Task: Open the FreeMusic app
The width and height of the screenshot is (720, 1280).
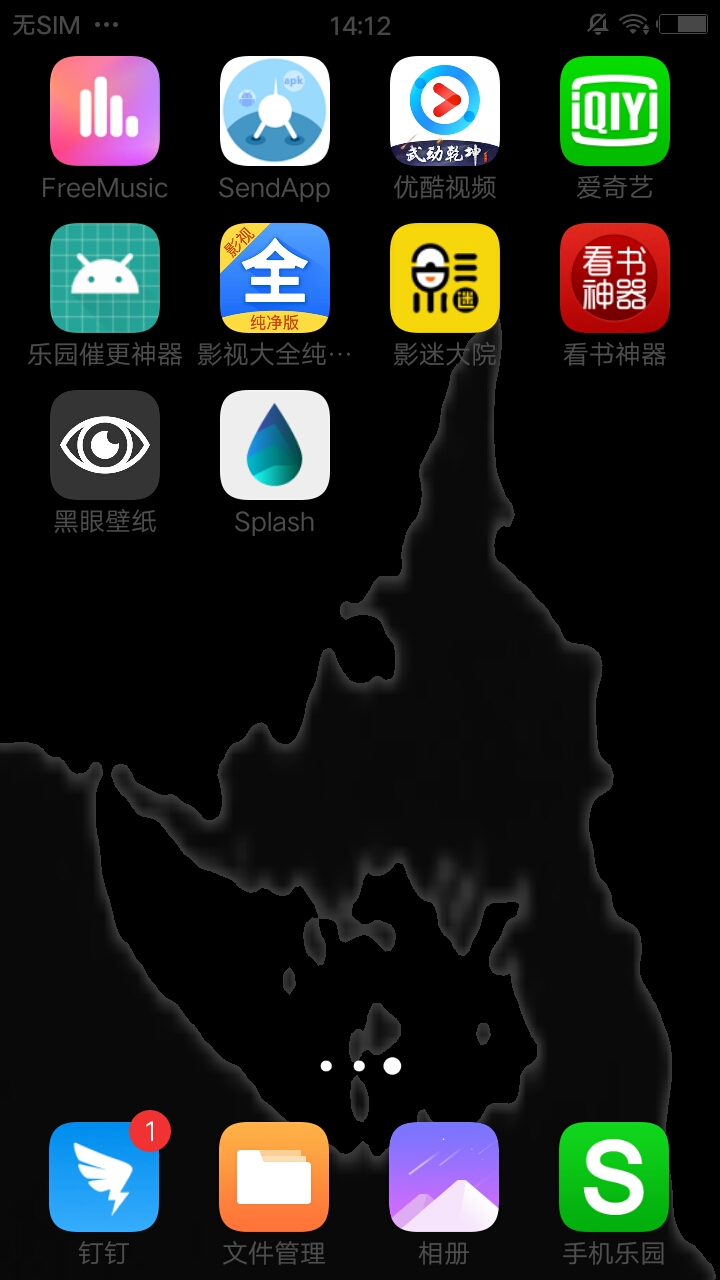Action: pyautogui.click(x=105, y=111)
